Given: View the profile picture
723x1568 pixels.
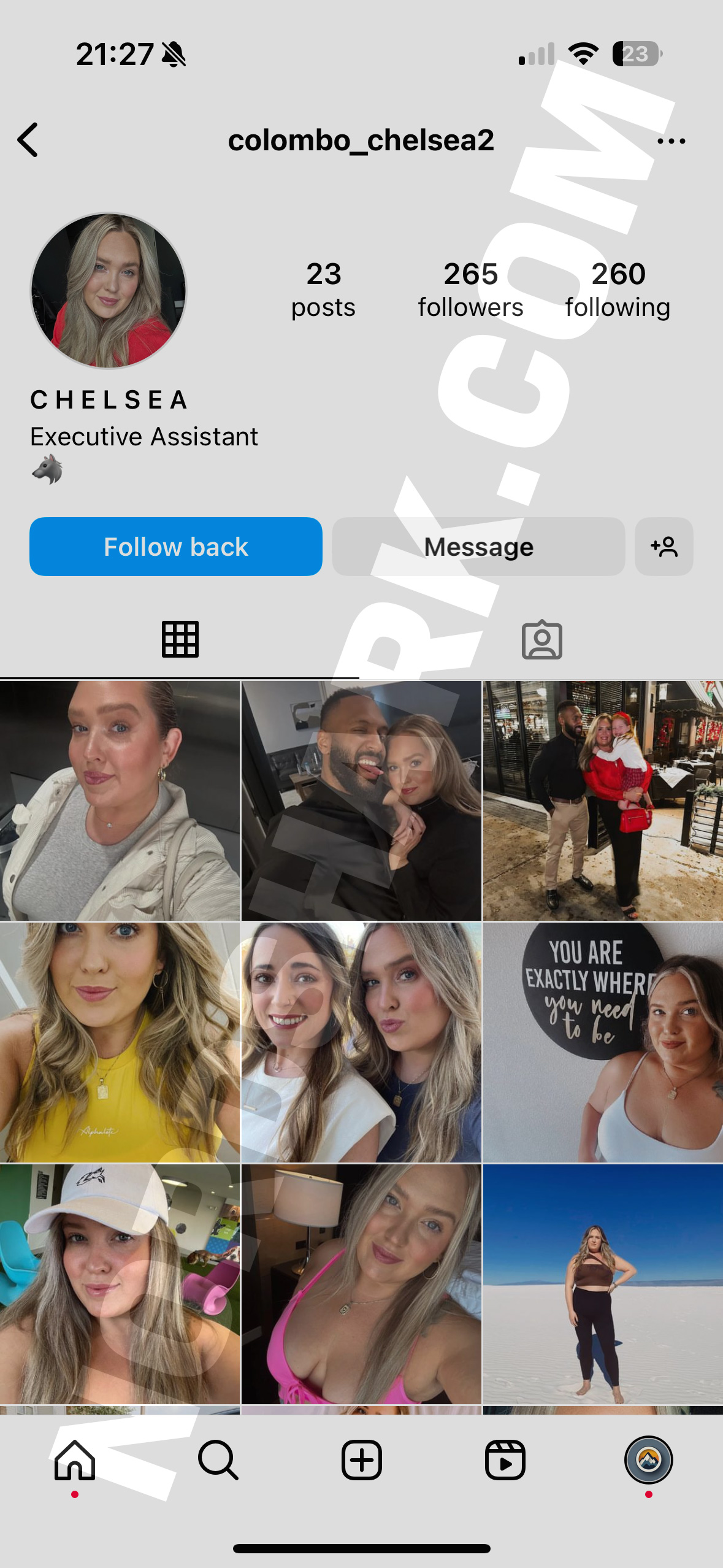Looking at the screenshot, I should 109,291.
